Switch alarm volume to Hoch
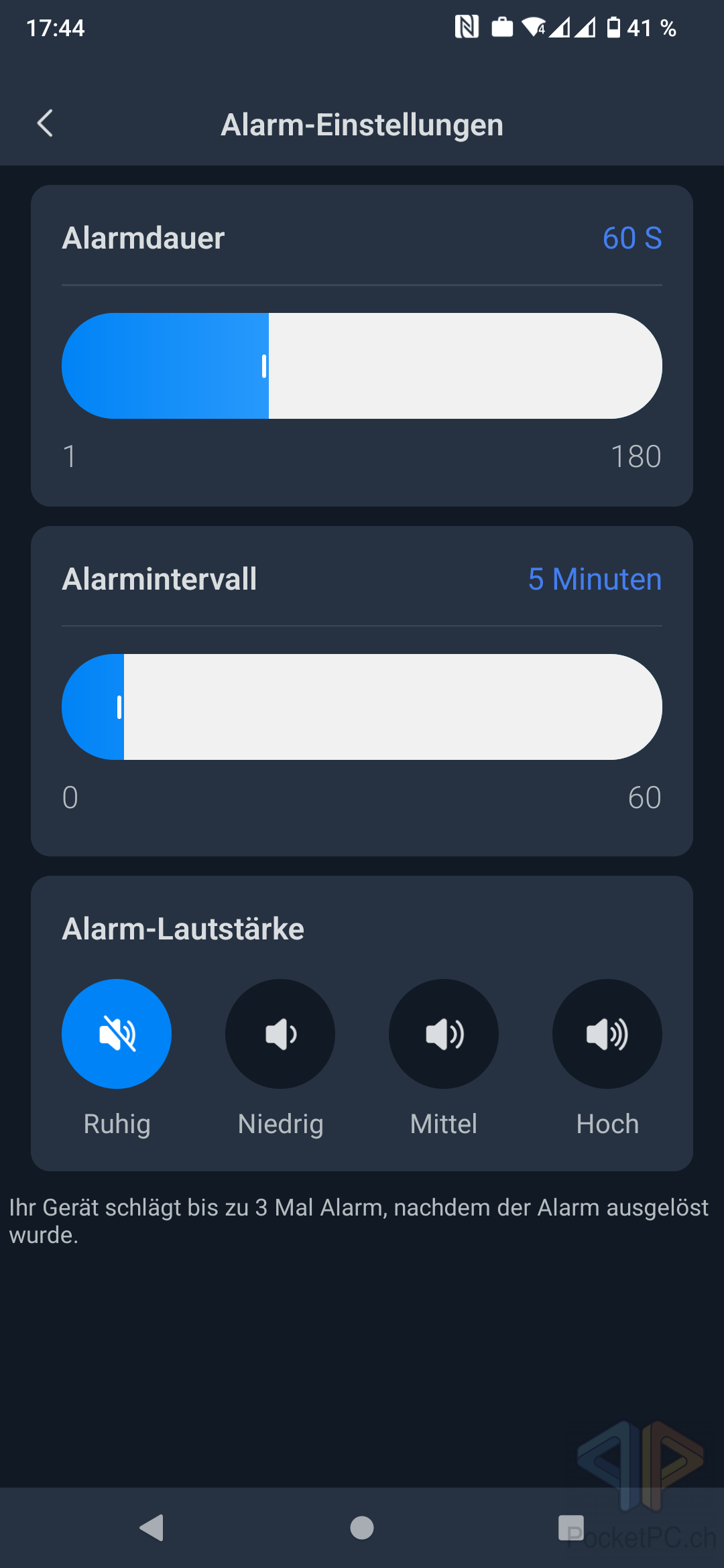 [607, 1034]
